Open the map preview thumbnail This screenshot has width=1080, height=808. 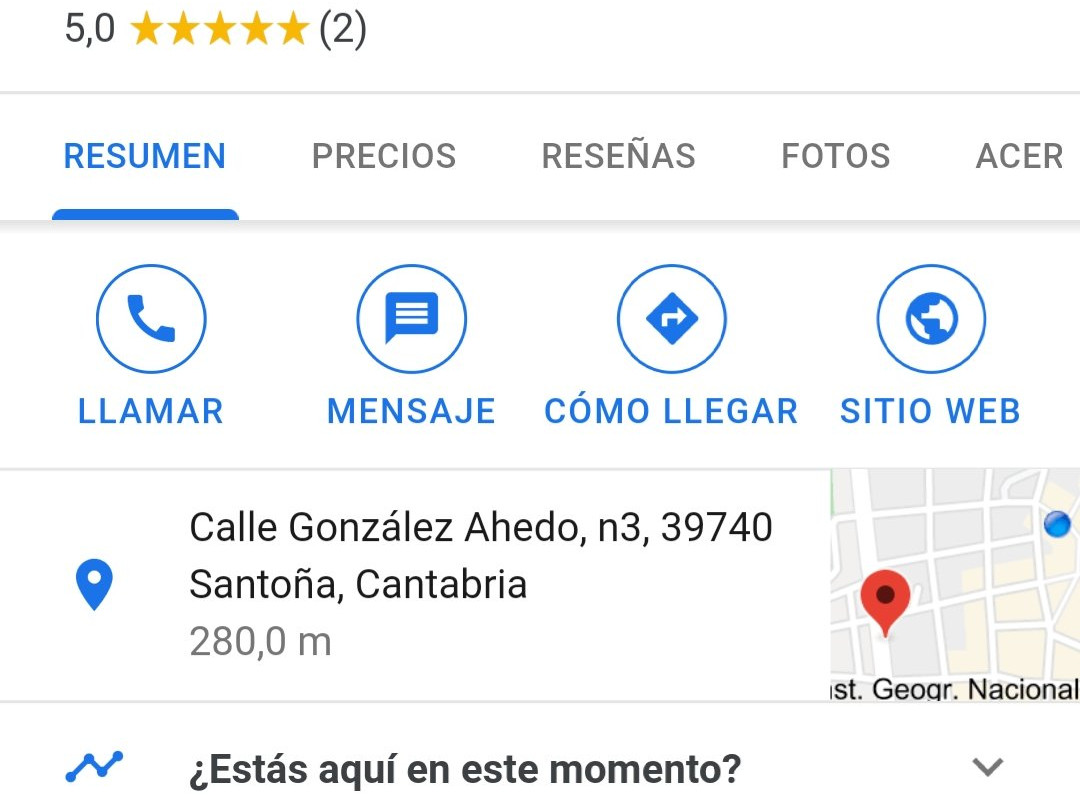pos(954,584)
